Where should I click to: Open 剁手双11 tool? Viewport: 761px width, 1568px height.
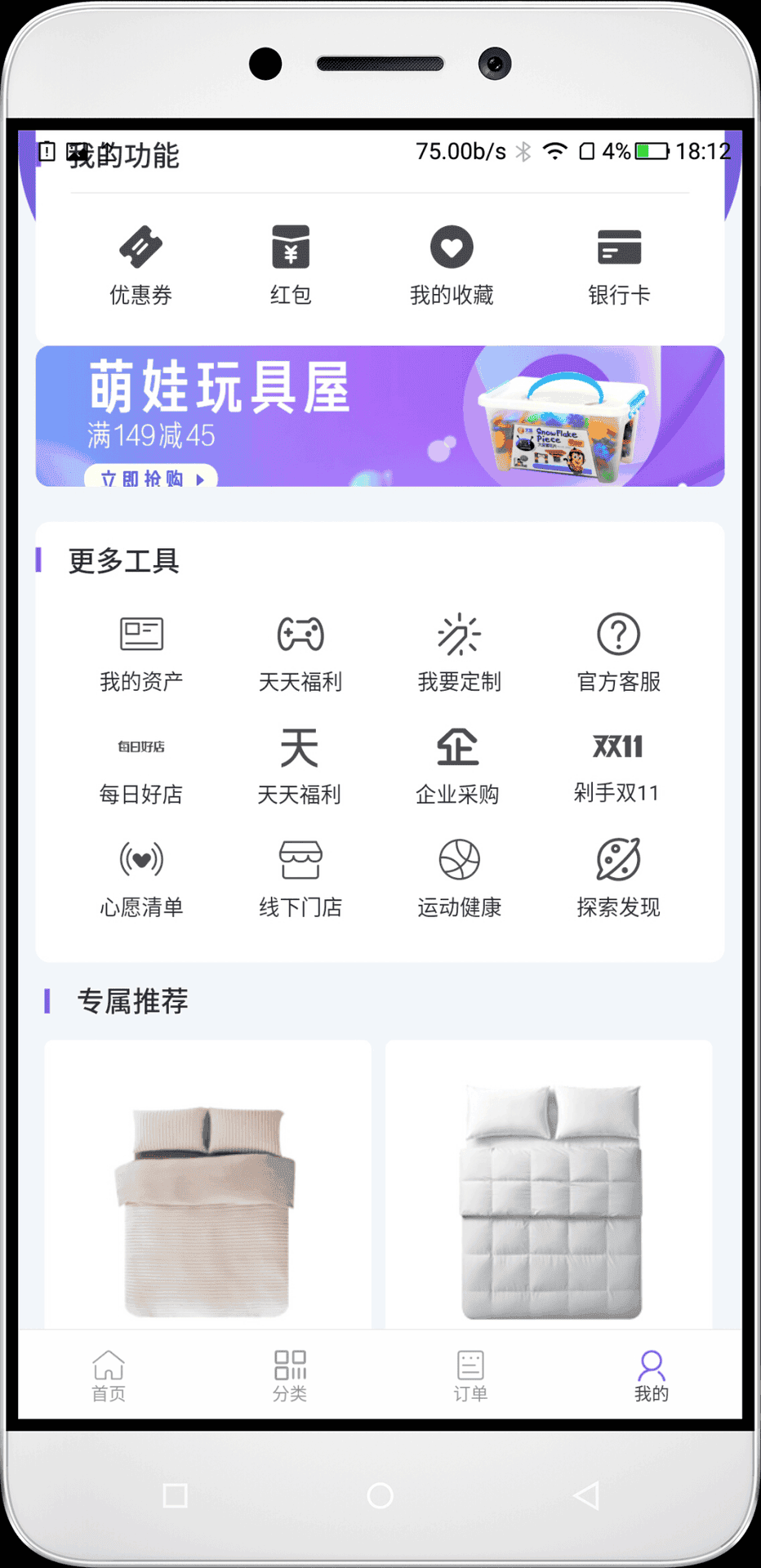tap(616, 766)
